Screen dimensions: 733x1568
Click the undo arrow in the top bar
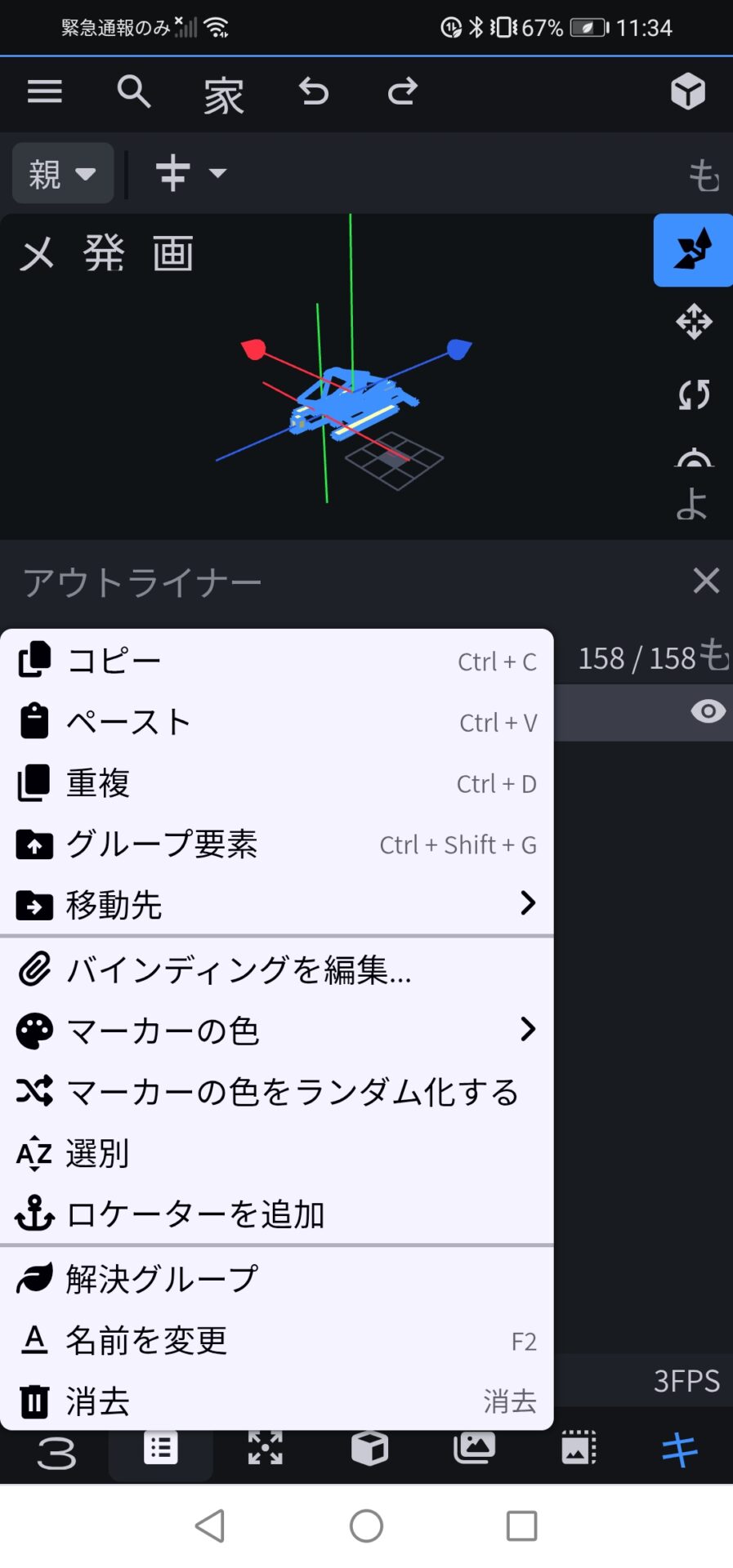click(x=313, y=92)
